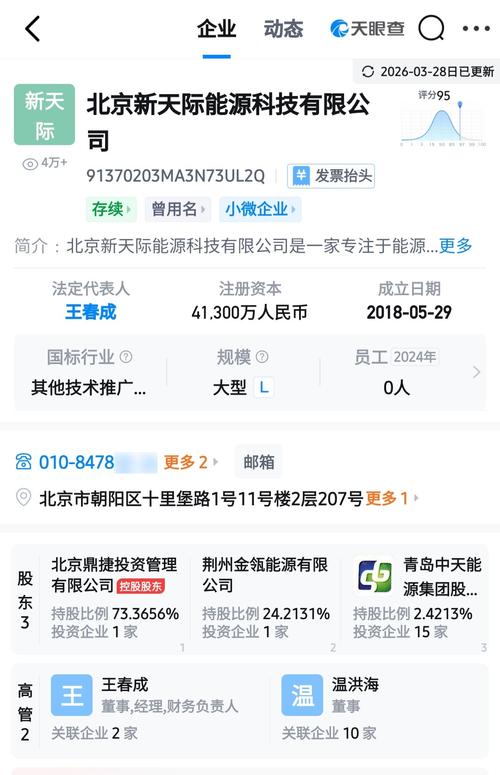Open executive 温洪海's card
The height and width of the screenshot is (775, 500).
tap(379, 708)
